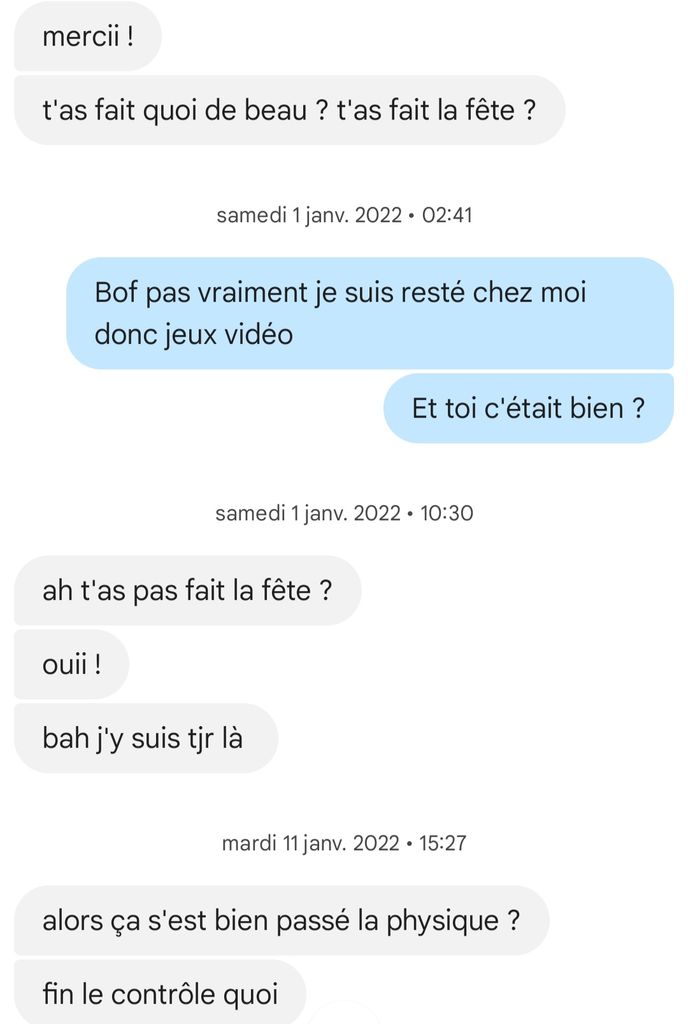Tap the "t'as fait quoi de beau" message
This screenshot has width=688, height=1024.
pyautogui.click(x=289, y=110)
